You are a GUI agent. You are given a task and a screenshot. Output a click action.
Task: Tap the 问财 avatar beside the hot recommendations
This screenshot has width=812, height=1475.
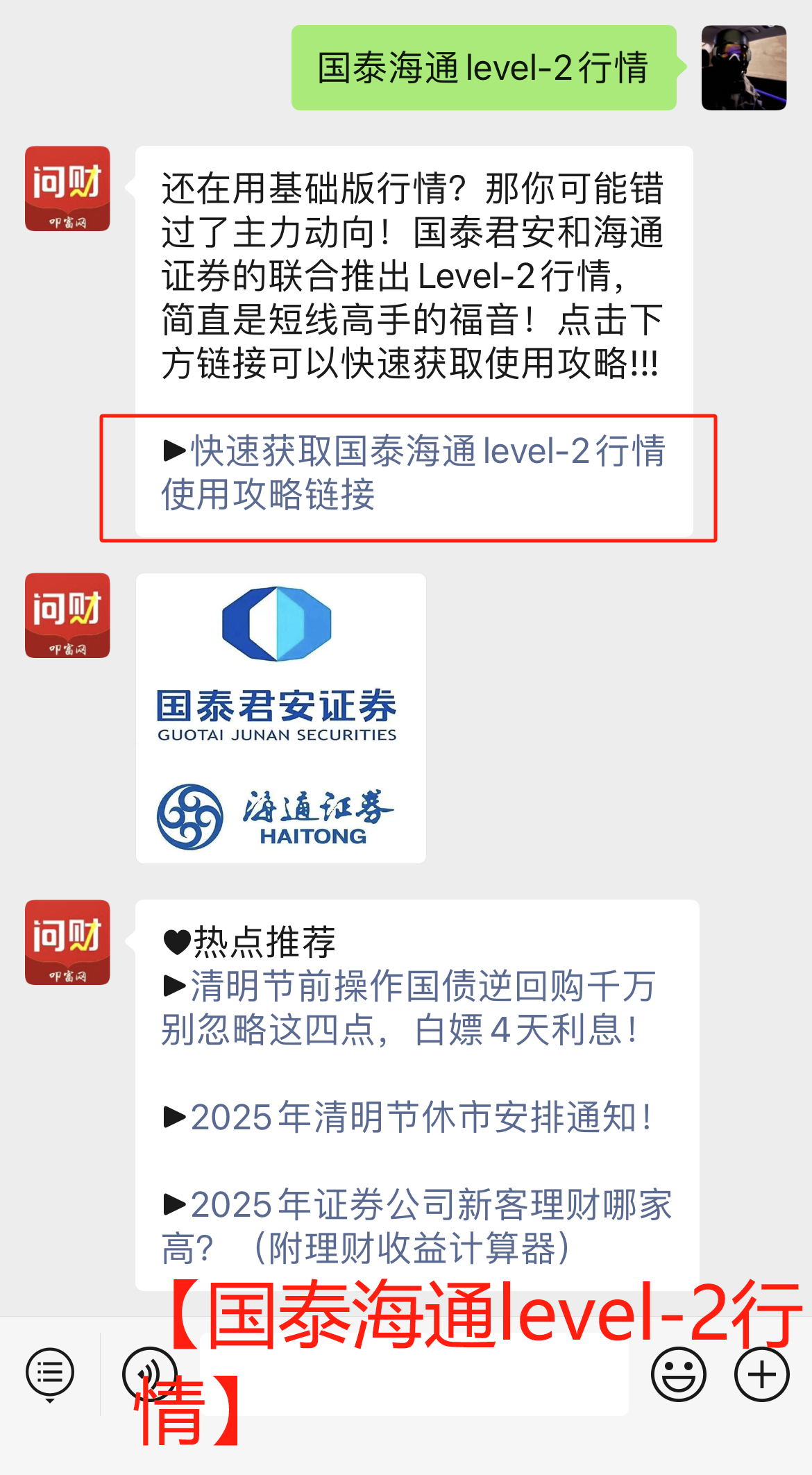point(67,941)
